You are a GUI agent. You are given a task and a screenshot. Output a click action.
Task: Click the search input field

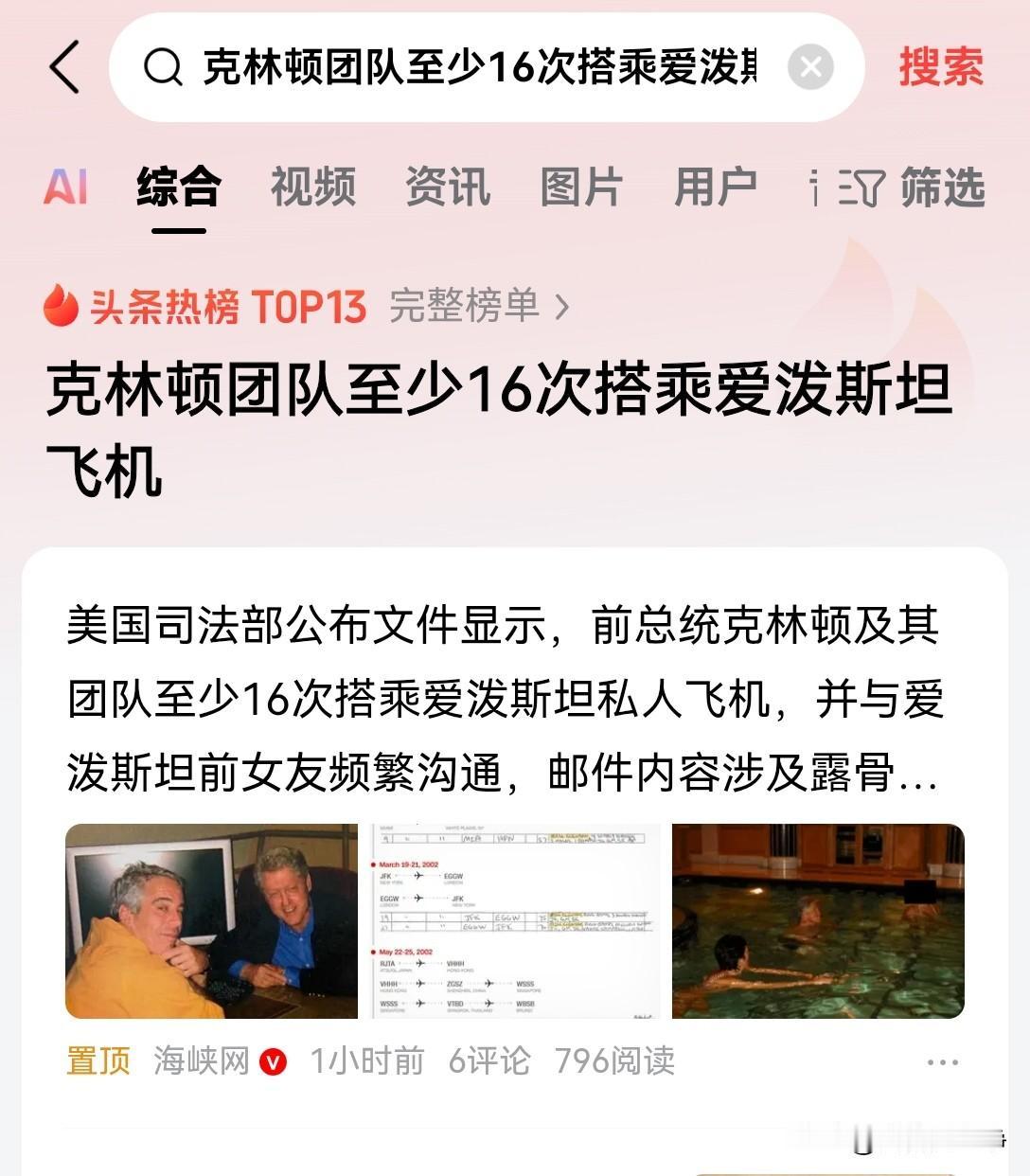pyautogui.click(x=473, y=68)
